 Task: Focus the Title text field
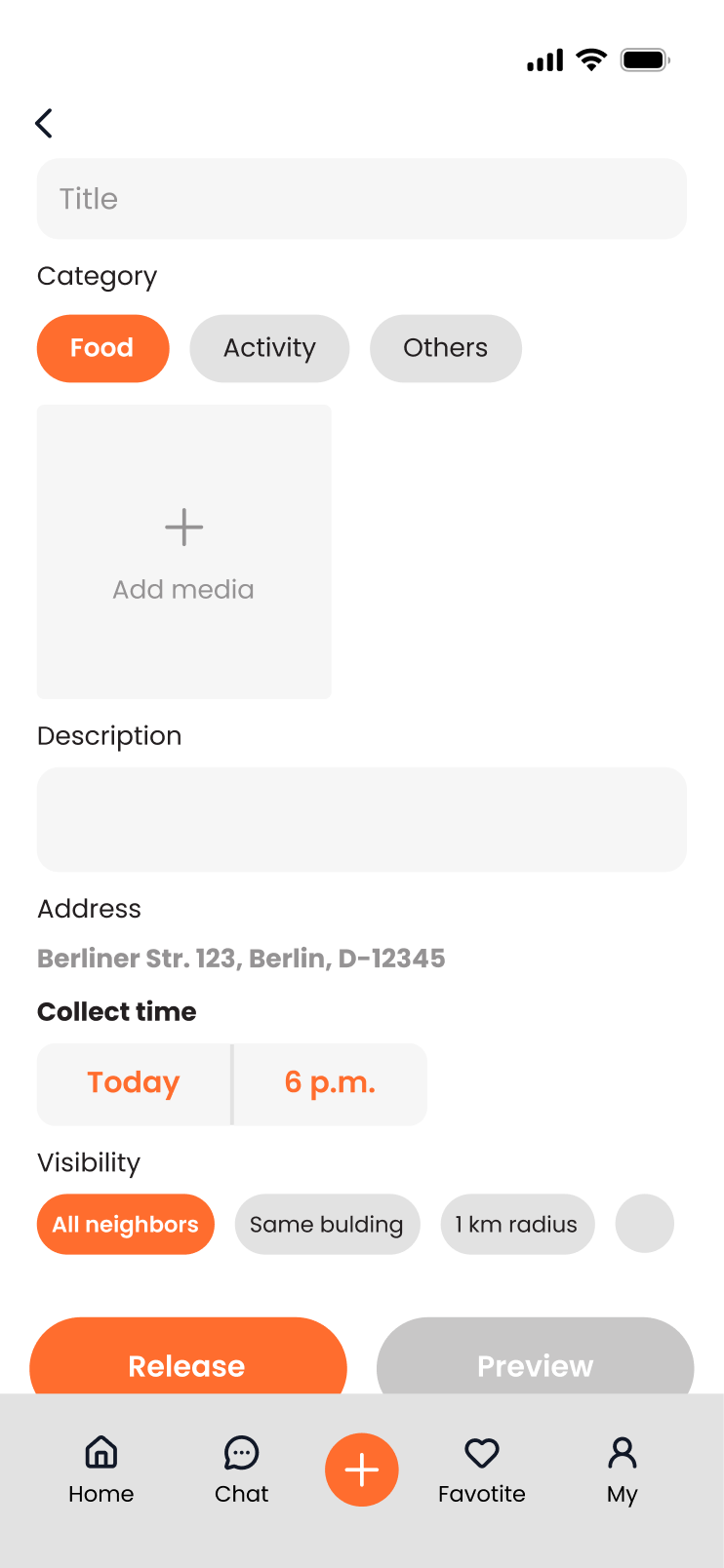(361, 199)
